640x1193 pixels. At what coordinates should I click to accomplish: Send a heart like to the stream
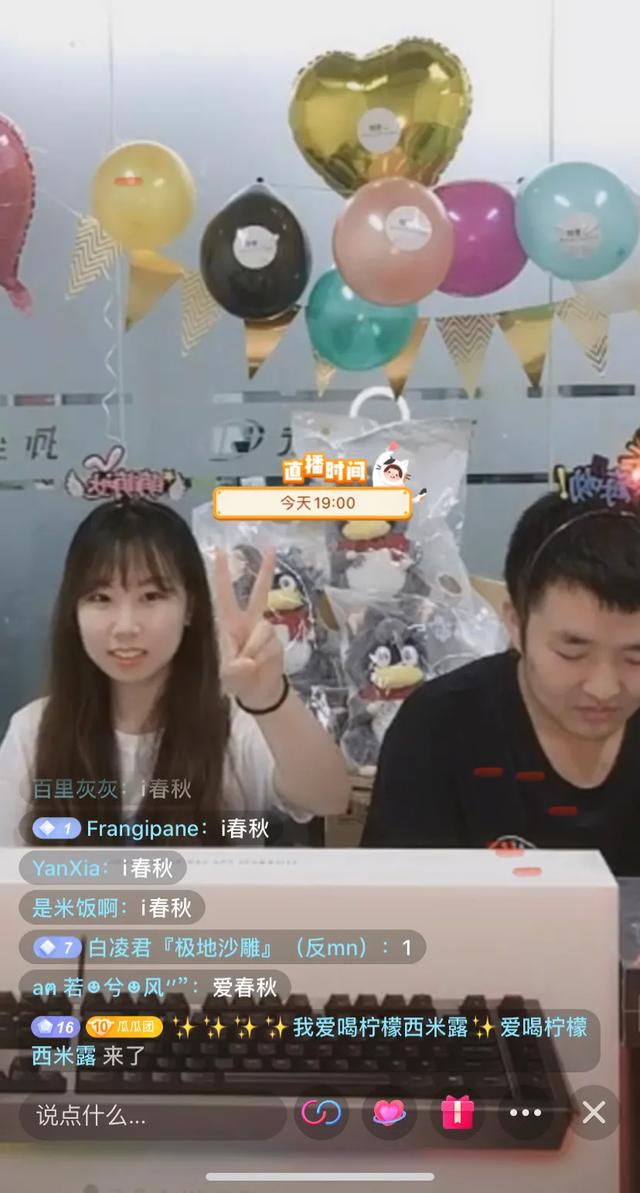[389, 1112]
